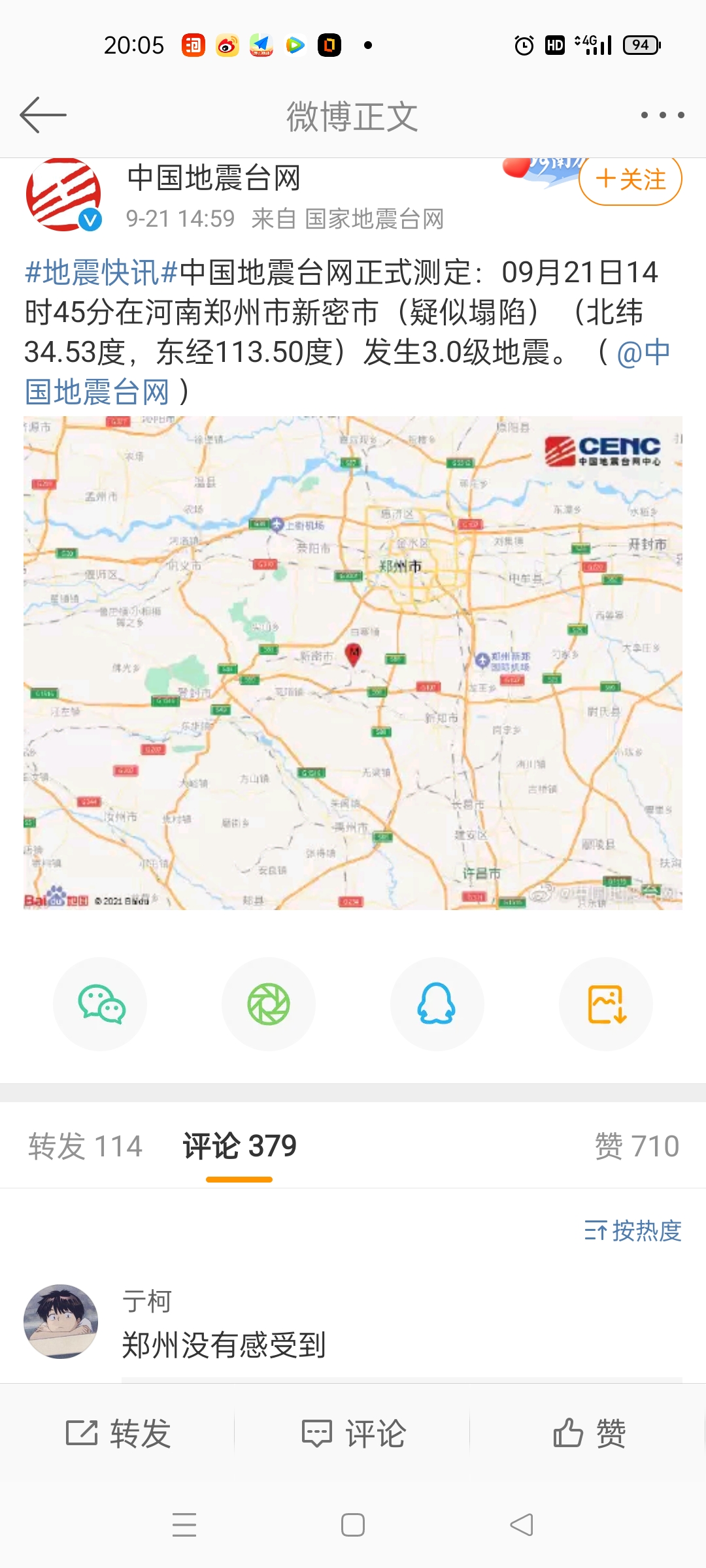Write a comment via bottom 评论

(x=354, y=1433)
